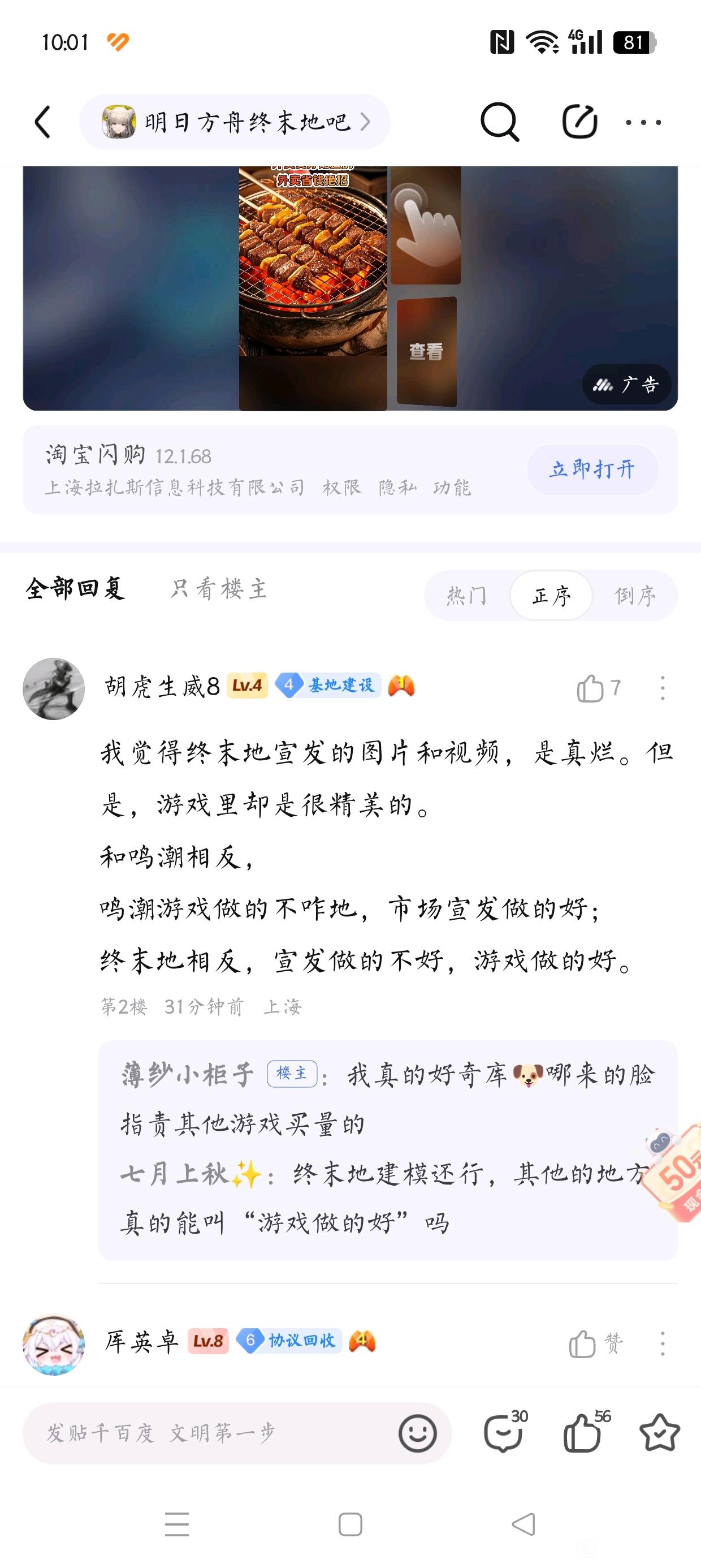The height and width of the screenshot is (1568, 701).
Task: Favorite this thread with the star icon
Action: point(659,1433)
